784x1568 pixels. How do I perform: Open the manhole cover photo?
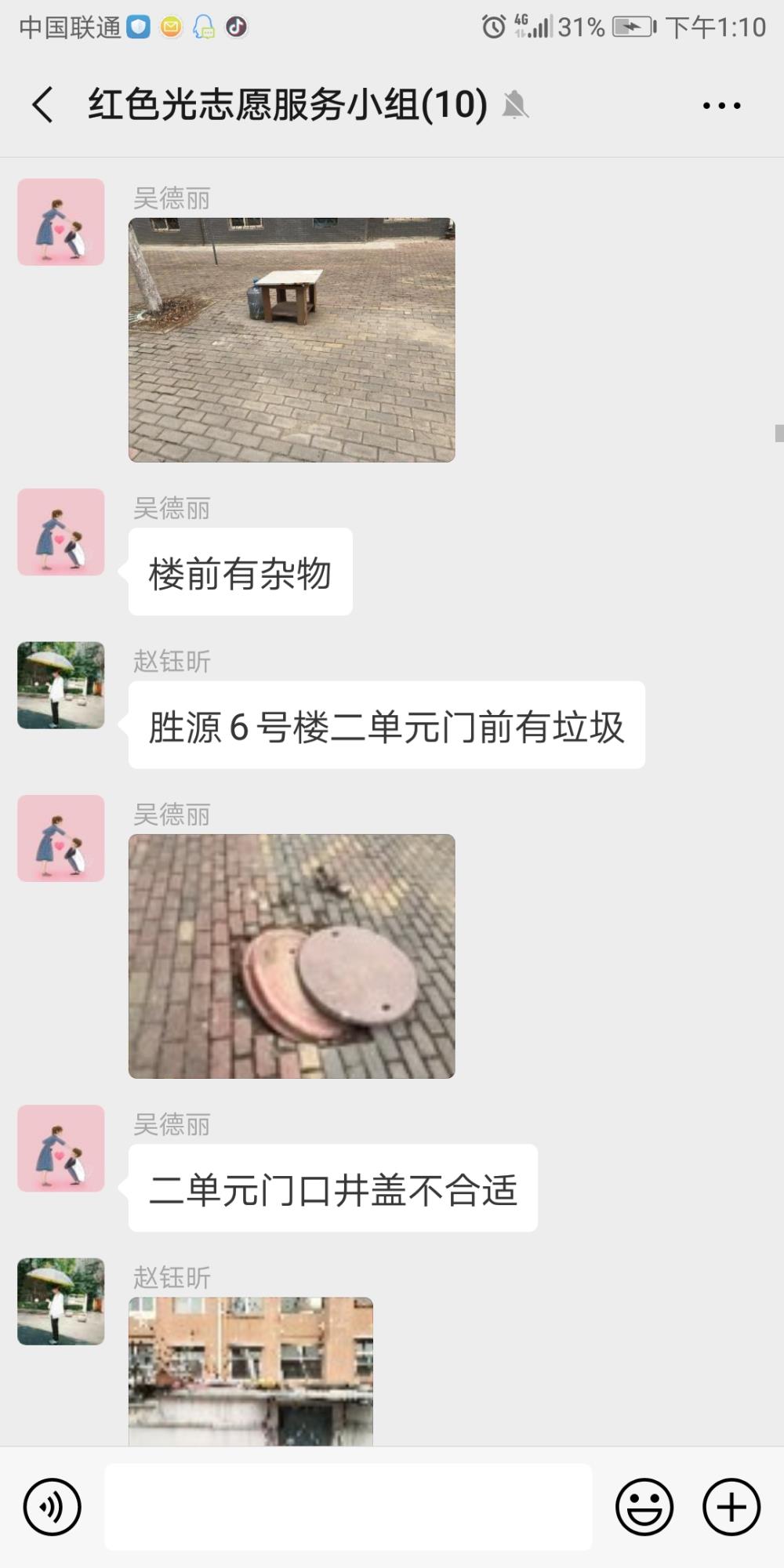[292, 956]
